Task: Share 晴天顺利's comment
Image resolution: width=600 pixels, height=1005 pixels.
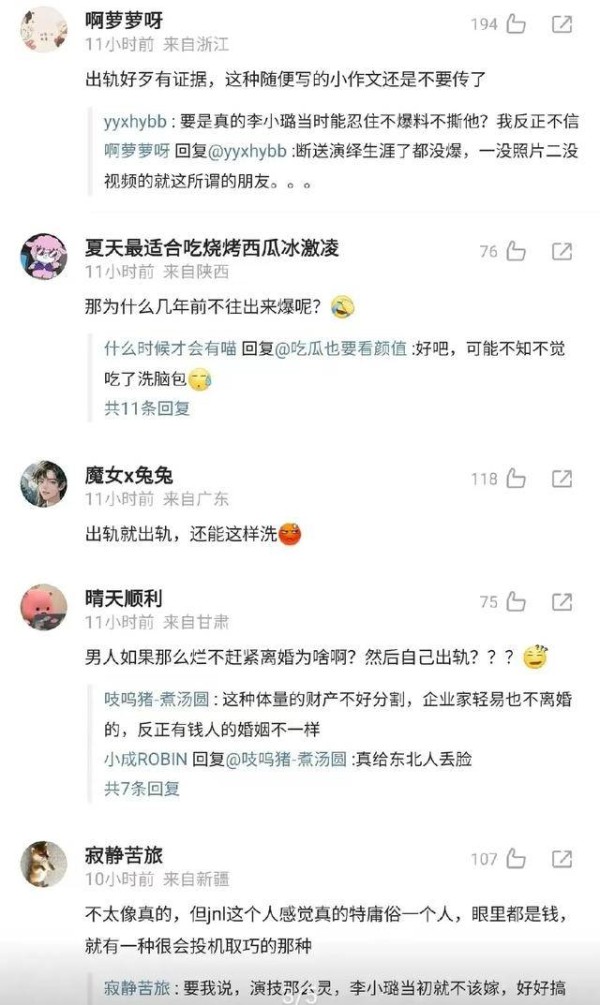Action: [562, 602]
